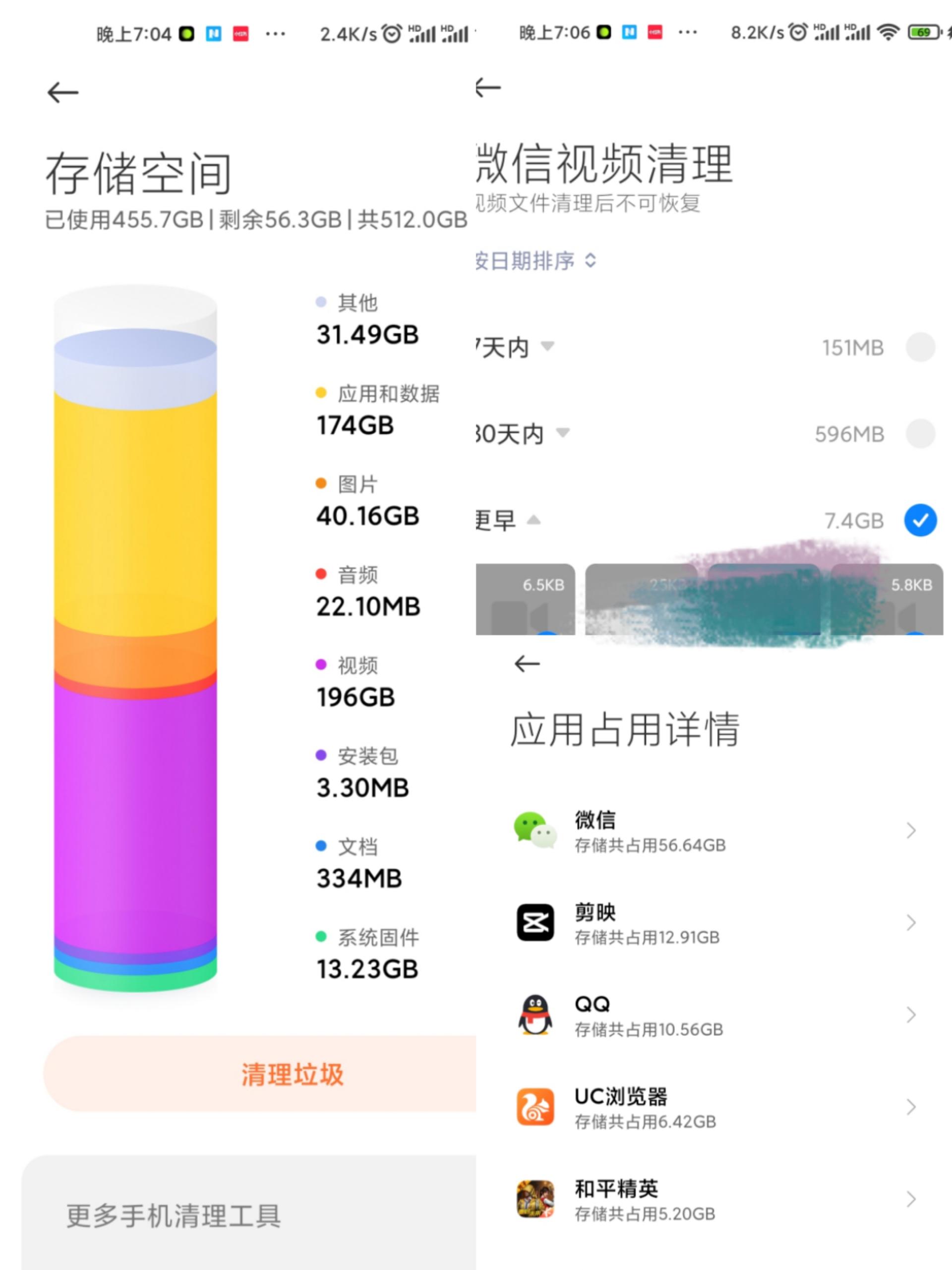Tap the back arrow on the 存储空间 page

pyautogui.click(x=61, y=92)
